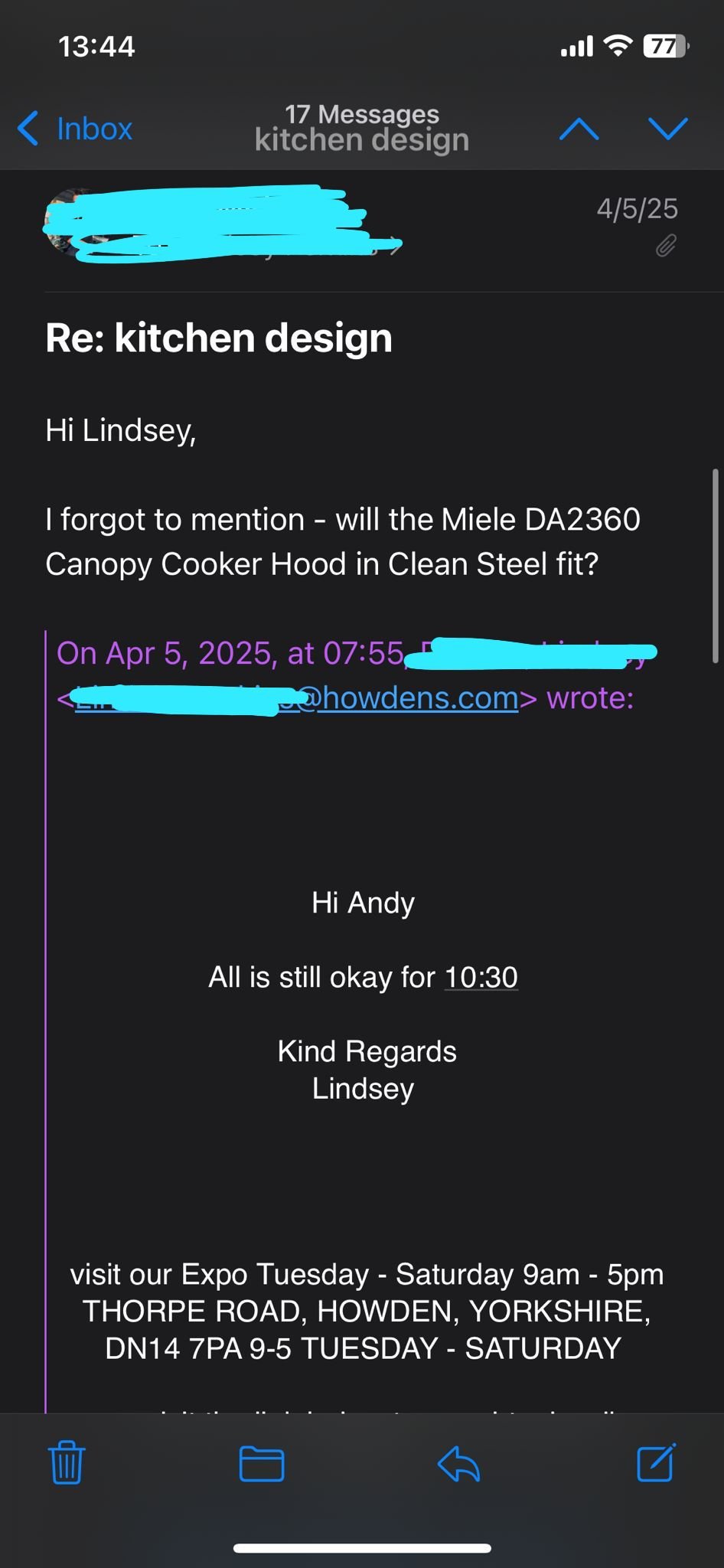Delete this email with the trash icon
The image size is (724, 1568).
(67, 1463)
